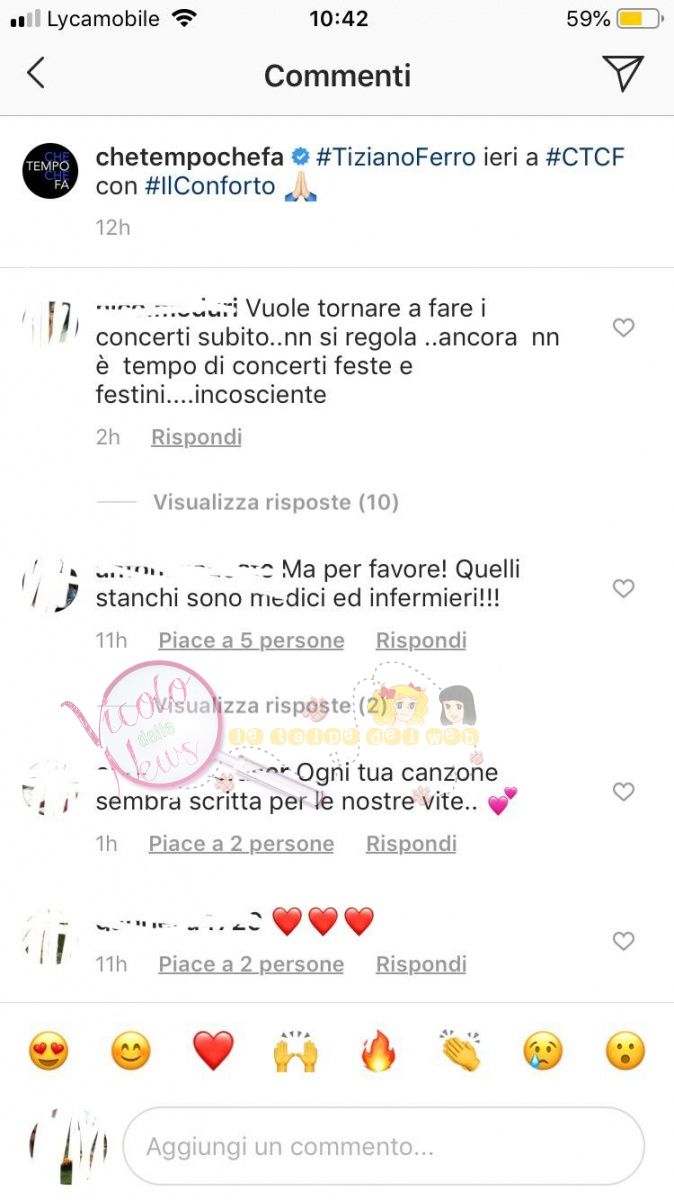This screenshot has height=1200, width=674.
Task: Open the direct share paper plane icon
Action: [x=623, y=74]
